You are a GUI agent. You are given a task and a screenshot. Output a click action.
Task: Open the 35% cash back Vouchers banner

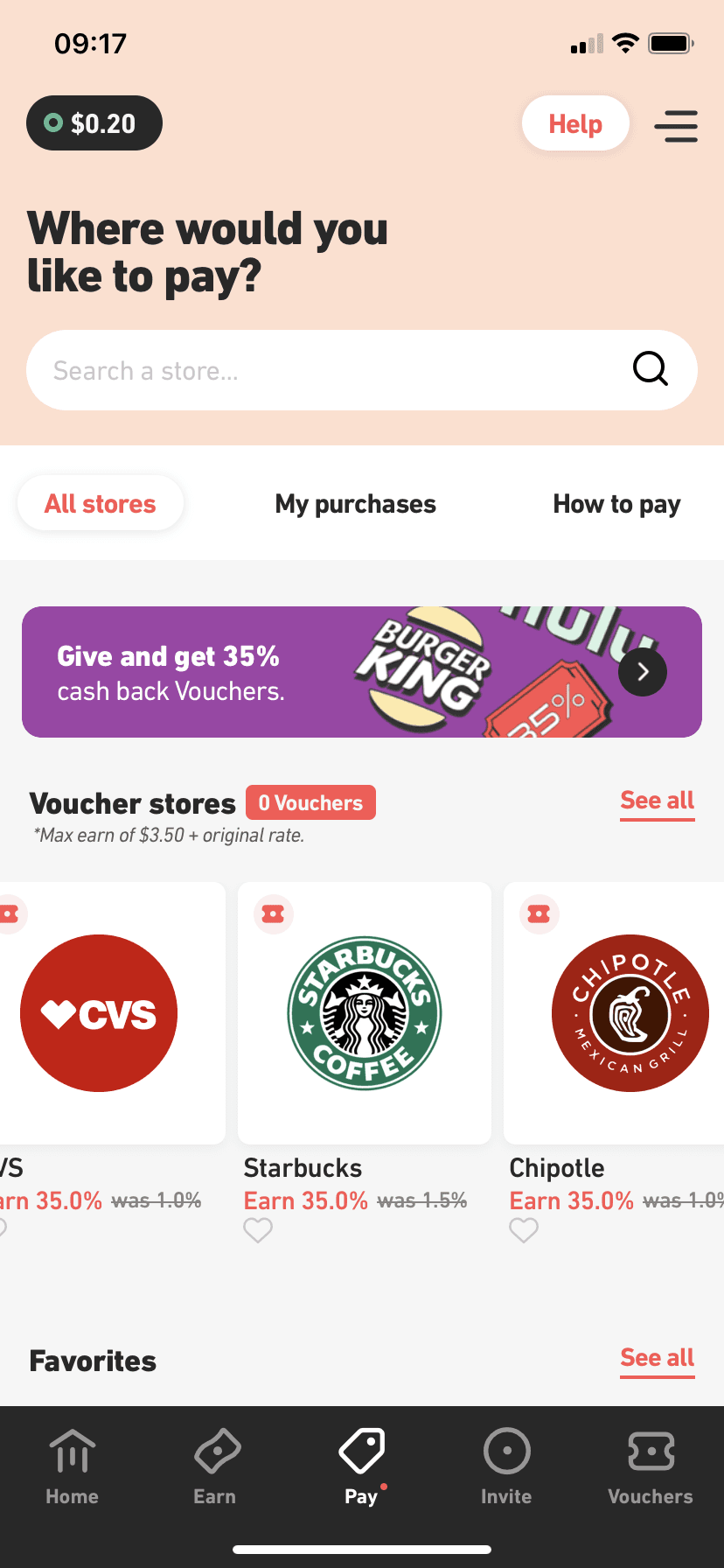(362, 672)
